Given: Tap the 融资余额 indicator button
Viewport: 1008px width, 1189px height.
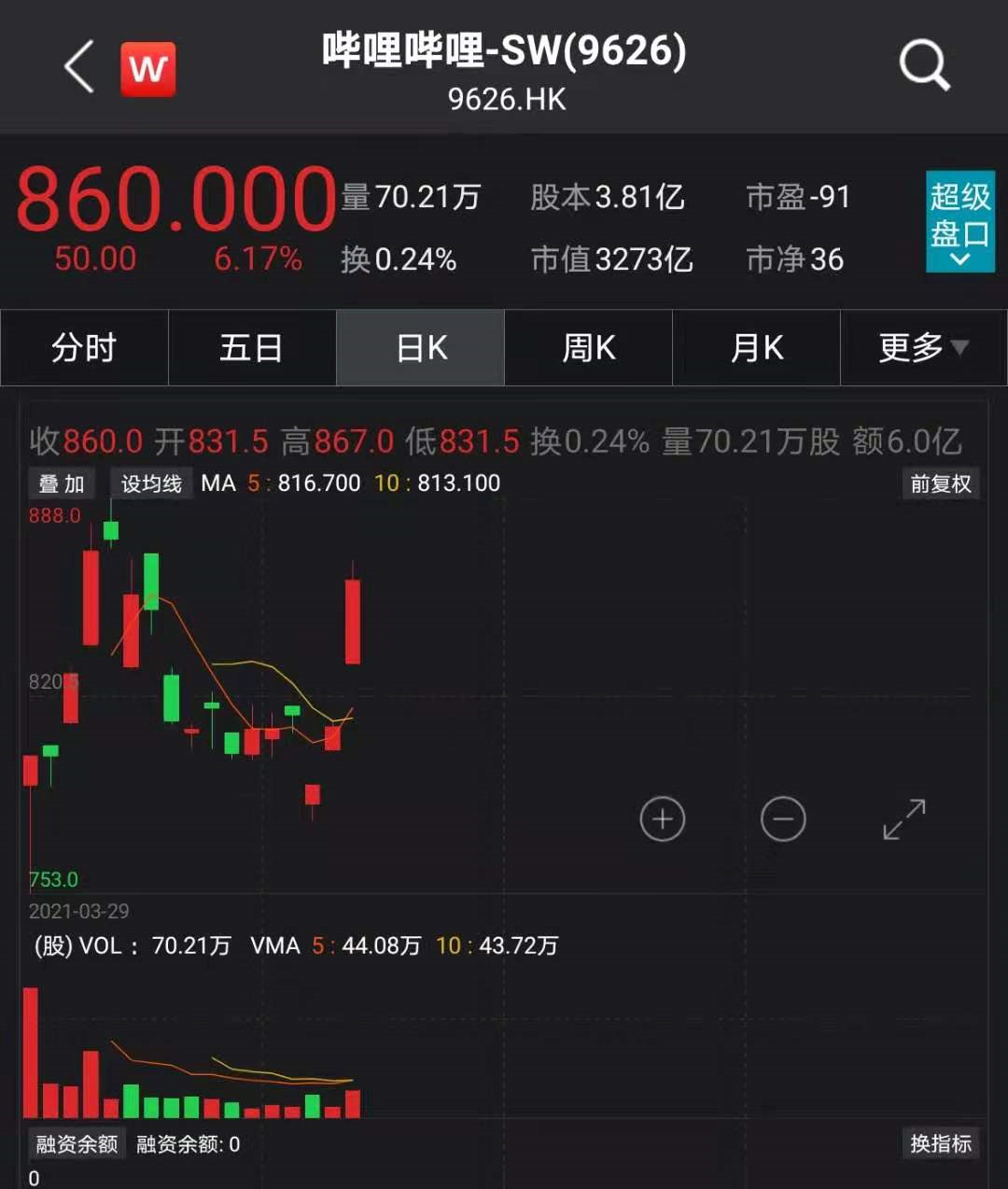Looking at the screenshot, I should (x=77, y=1144).
